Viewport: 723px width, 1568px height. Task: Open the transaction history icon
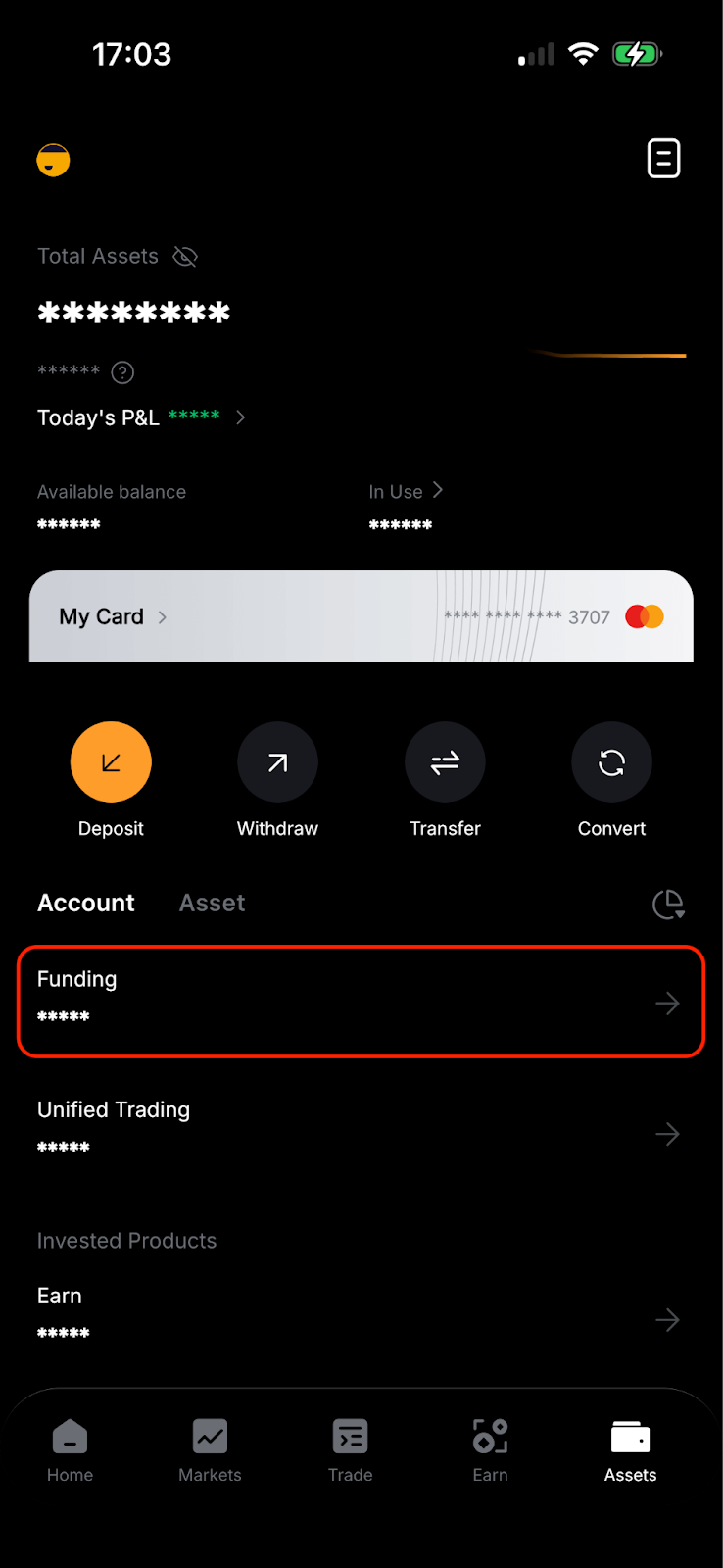(663, 159)
